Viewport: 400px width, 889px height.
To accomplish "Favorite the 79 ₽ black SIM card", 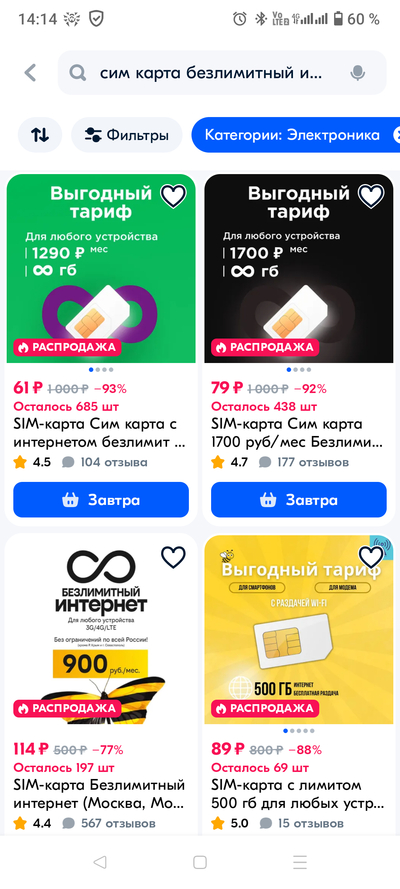I will pos(371,196).
